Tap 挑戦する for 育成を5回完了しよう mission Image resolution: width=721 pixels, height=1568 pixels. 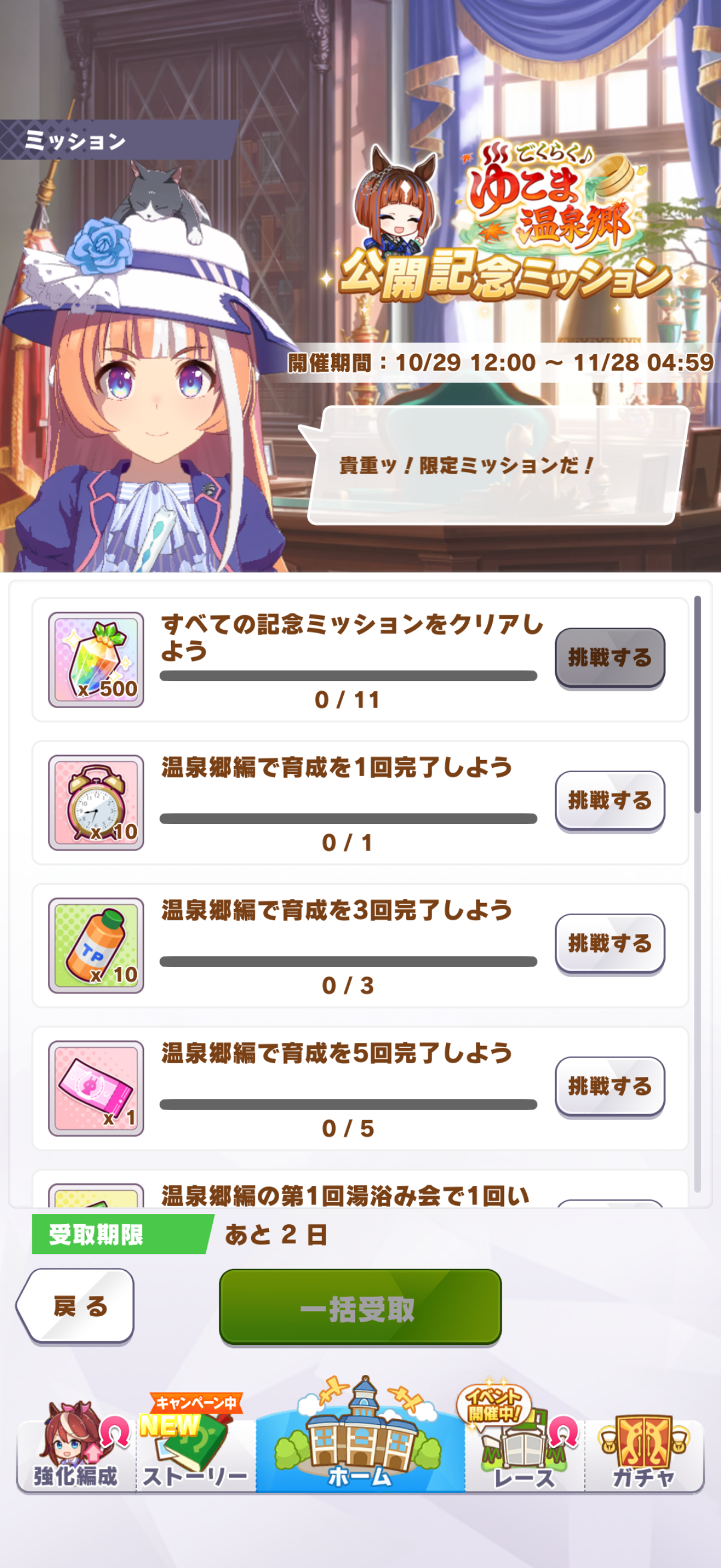click(x=610, y=1087)
